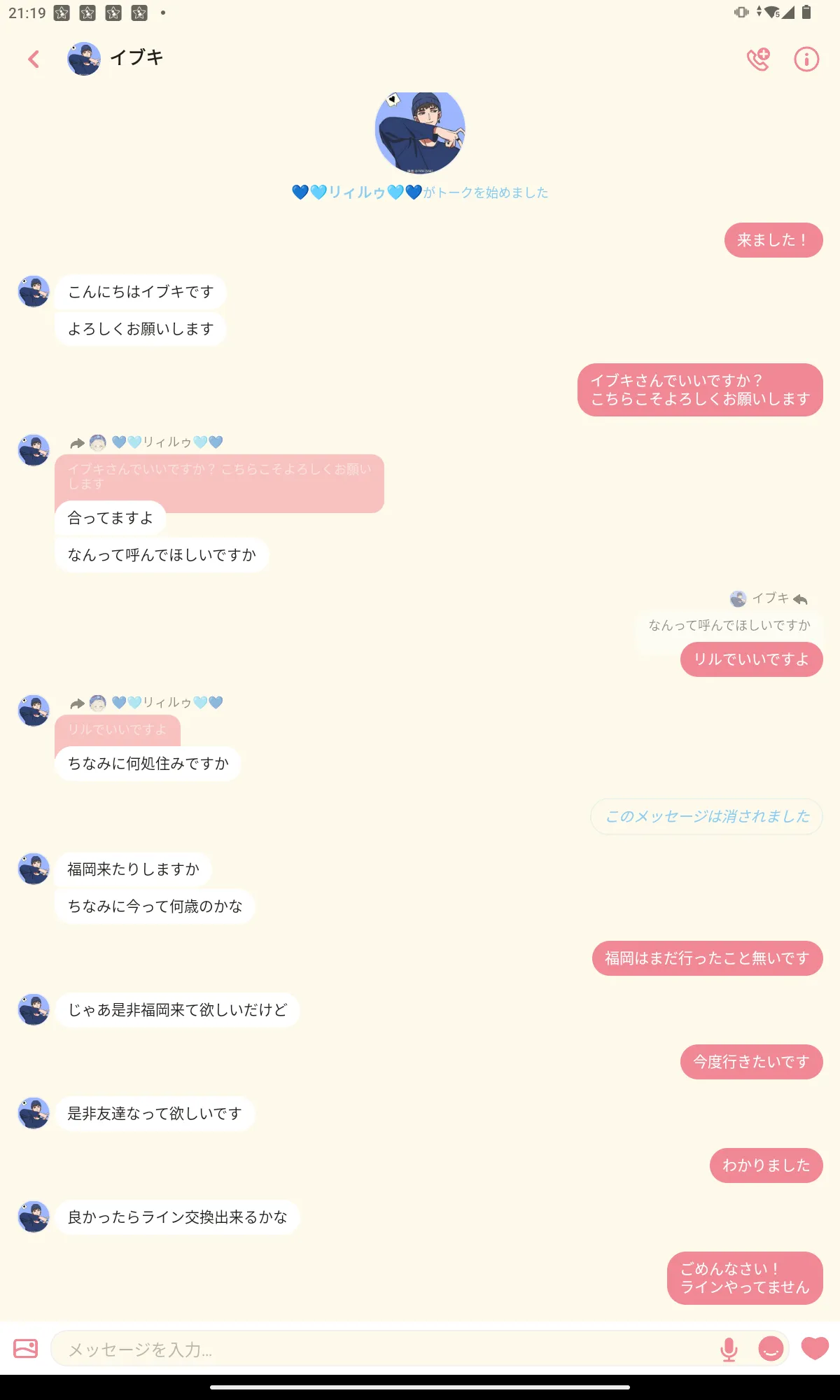
Task: Start a call with イブキ
Action: [x=758, y=59]
